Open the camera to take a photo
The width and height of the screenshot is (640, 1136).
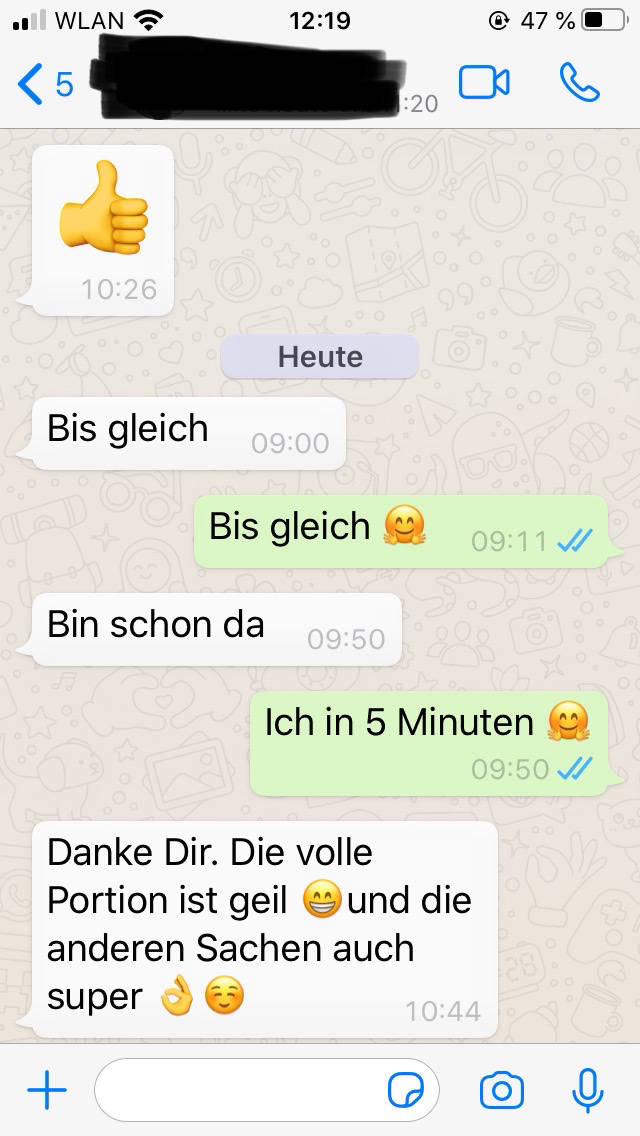502,1090
